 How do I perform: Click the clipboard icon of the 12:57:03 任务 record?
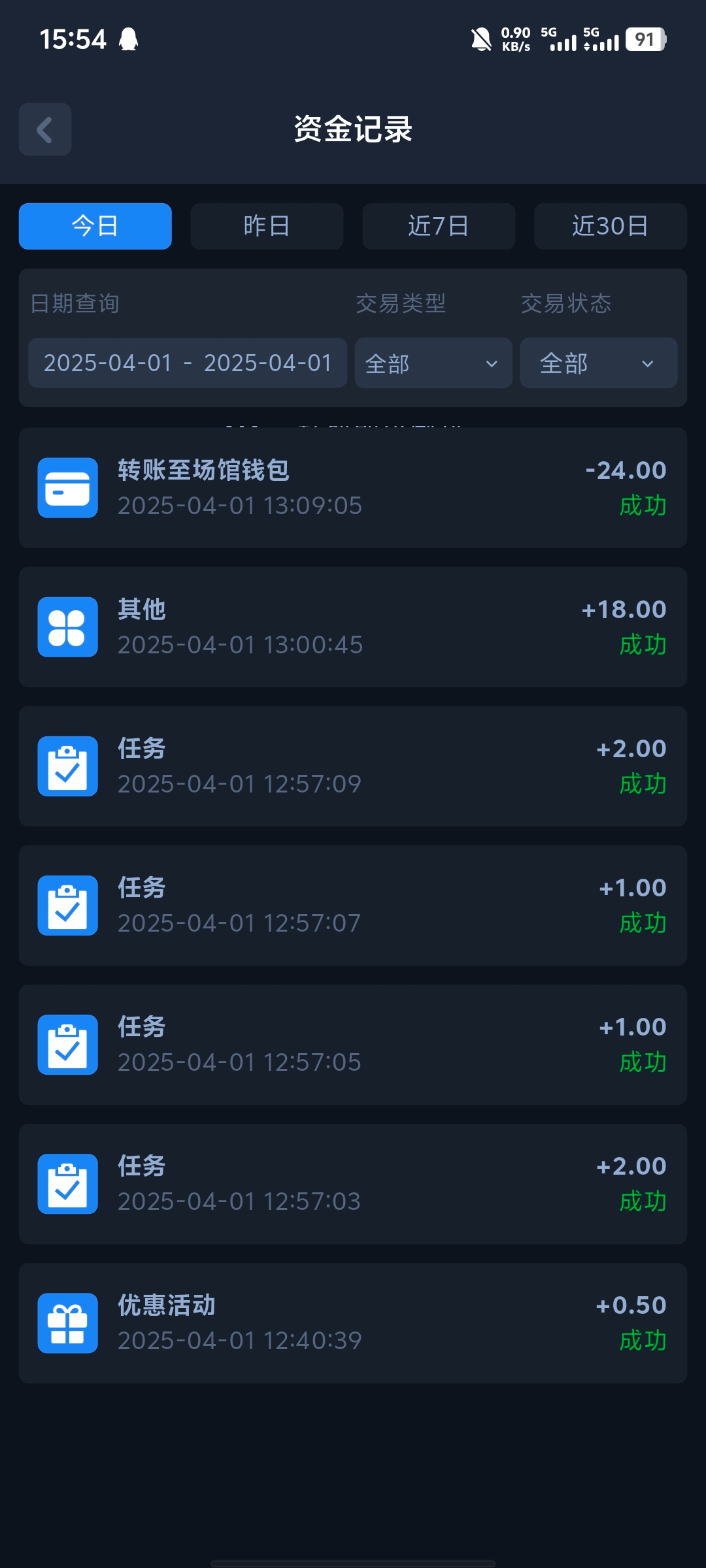click(67, 1184)
